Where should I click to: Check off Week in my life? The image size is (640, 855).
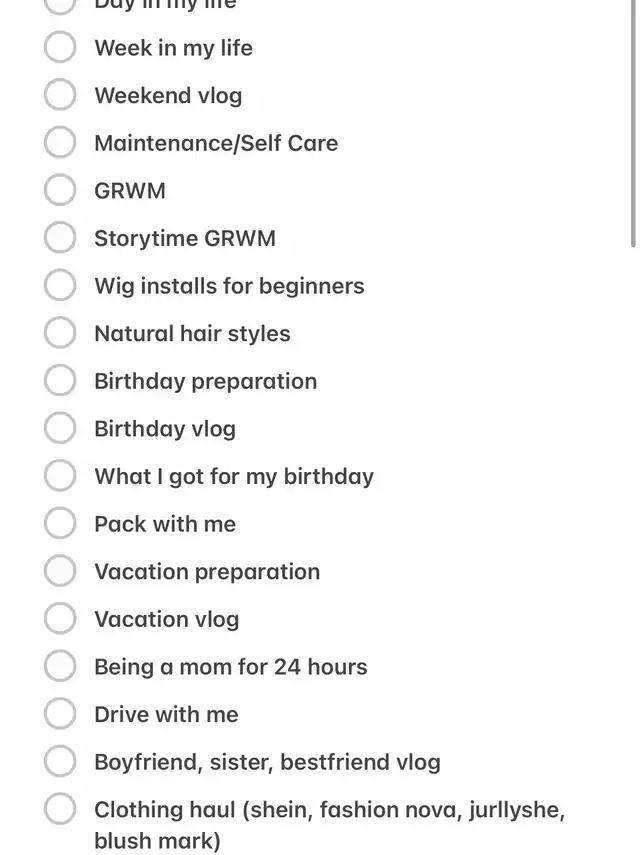[60, 47]
